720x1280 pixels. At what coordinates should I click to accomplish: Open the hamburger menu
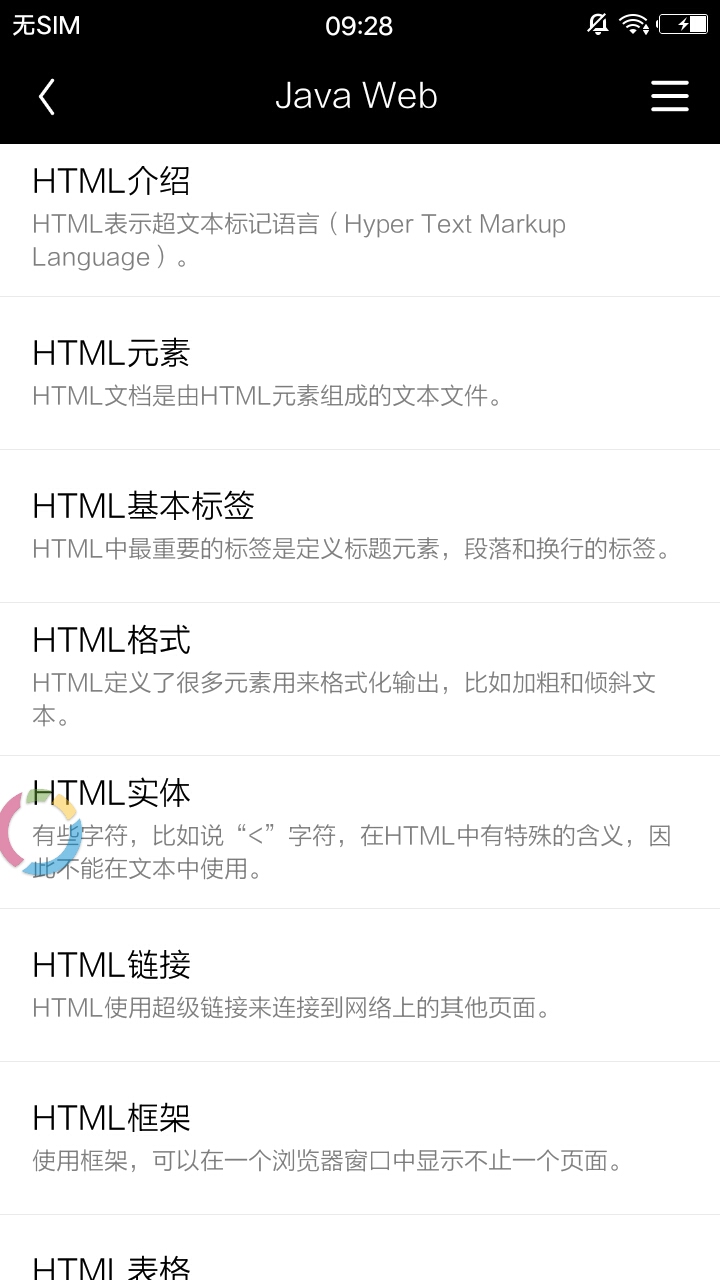coord(670,96)
